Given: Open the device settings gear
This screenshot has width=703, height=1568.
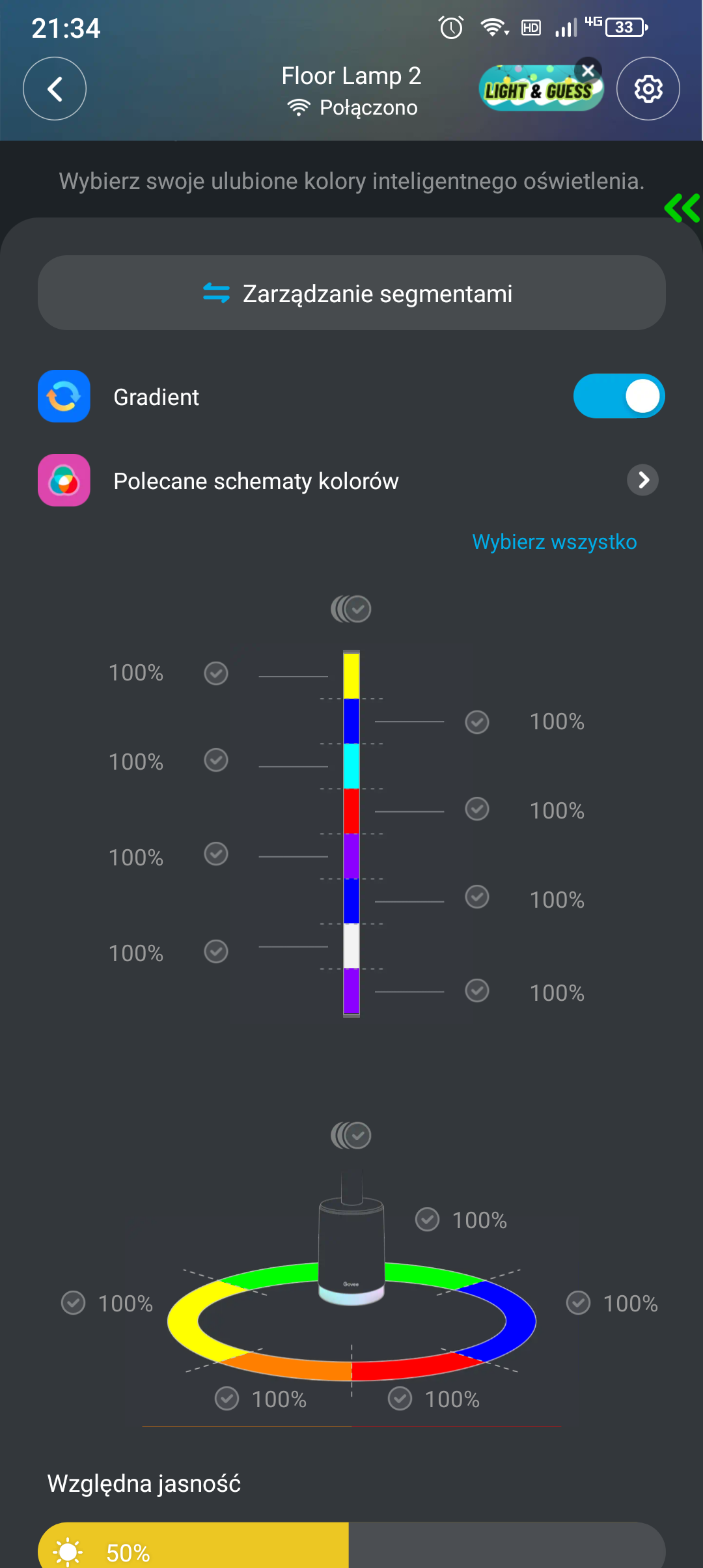Looking at the screenshot, I should pyautogui.click(x=648, y=89).
